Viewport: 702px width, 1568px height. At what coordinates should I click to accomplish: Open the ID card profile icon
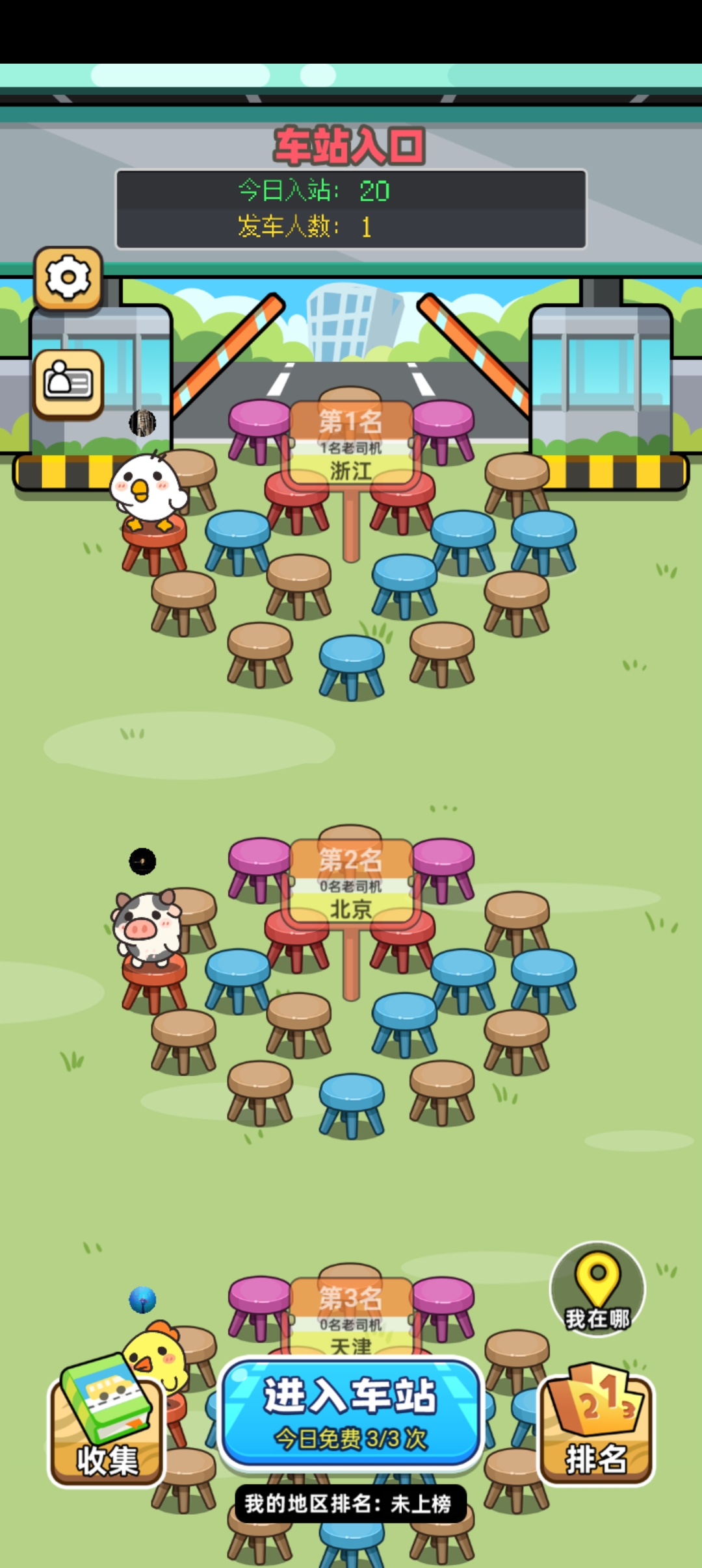click(68, 383)
